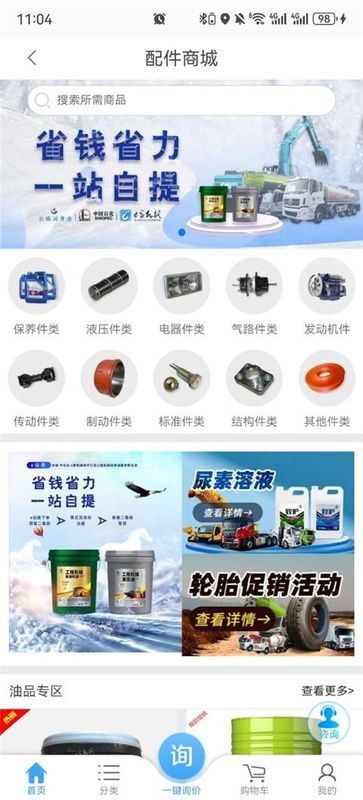Image resolution: width=363 pixels, height=800 pixels.
Task: Browse the 发动机件 category
Action: (x=326, y=296)
